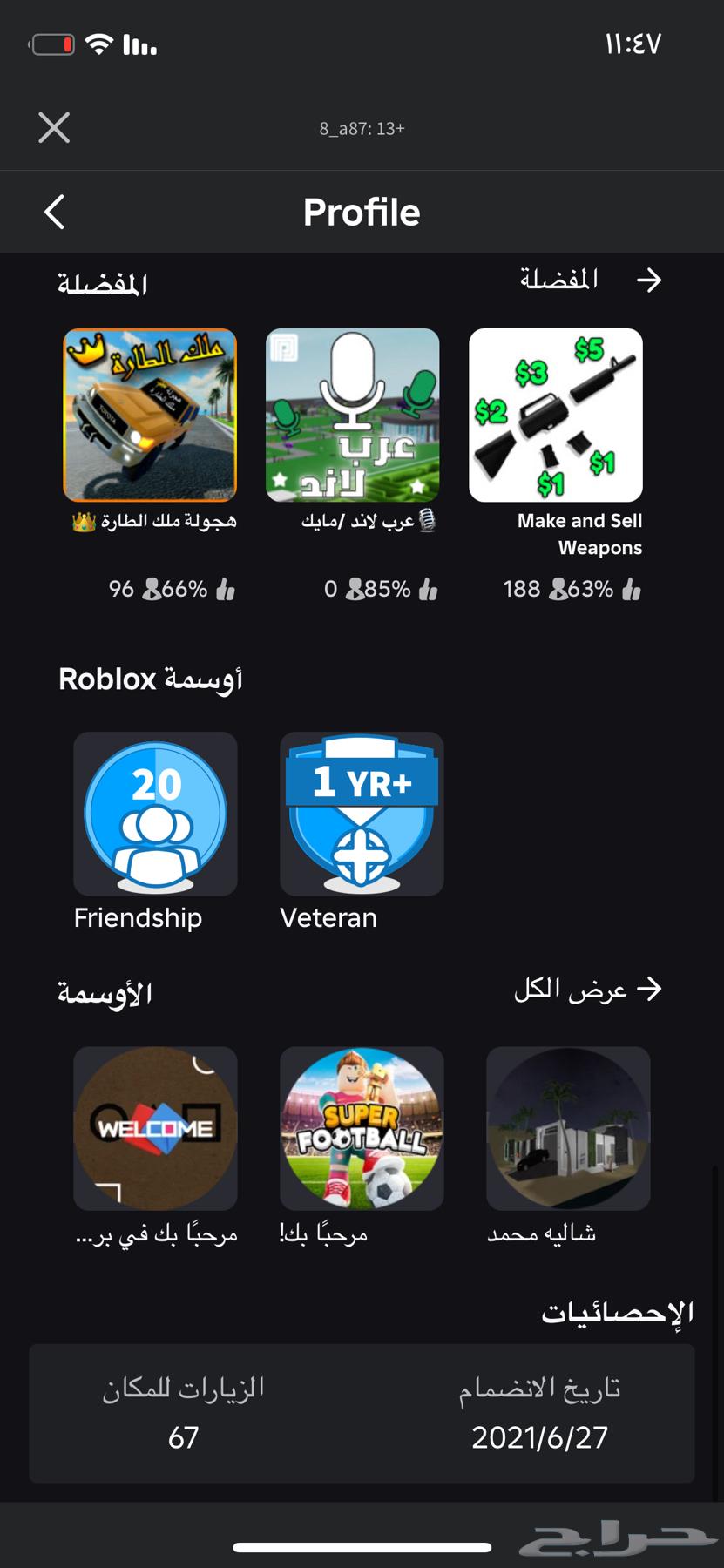View the Friendship badge
724x1568 pixels.
click(155, 814)
